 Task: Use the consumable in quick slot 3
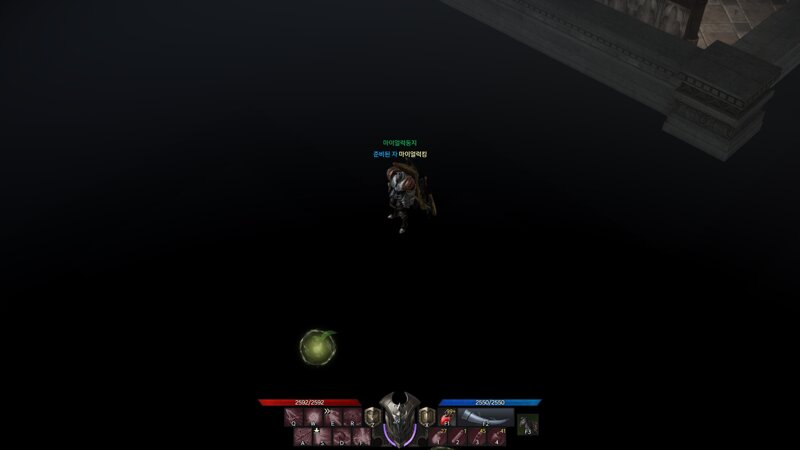pos(478,437)
